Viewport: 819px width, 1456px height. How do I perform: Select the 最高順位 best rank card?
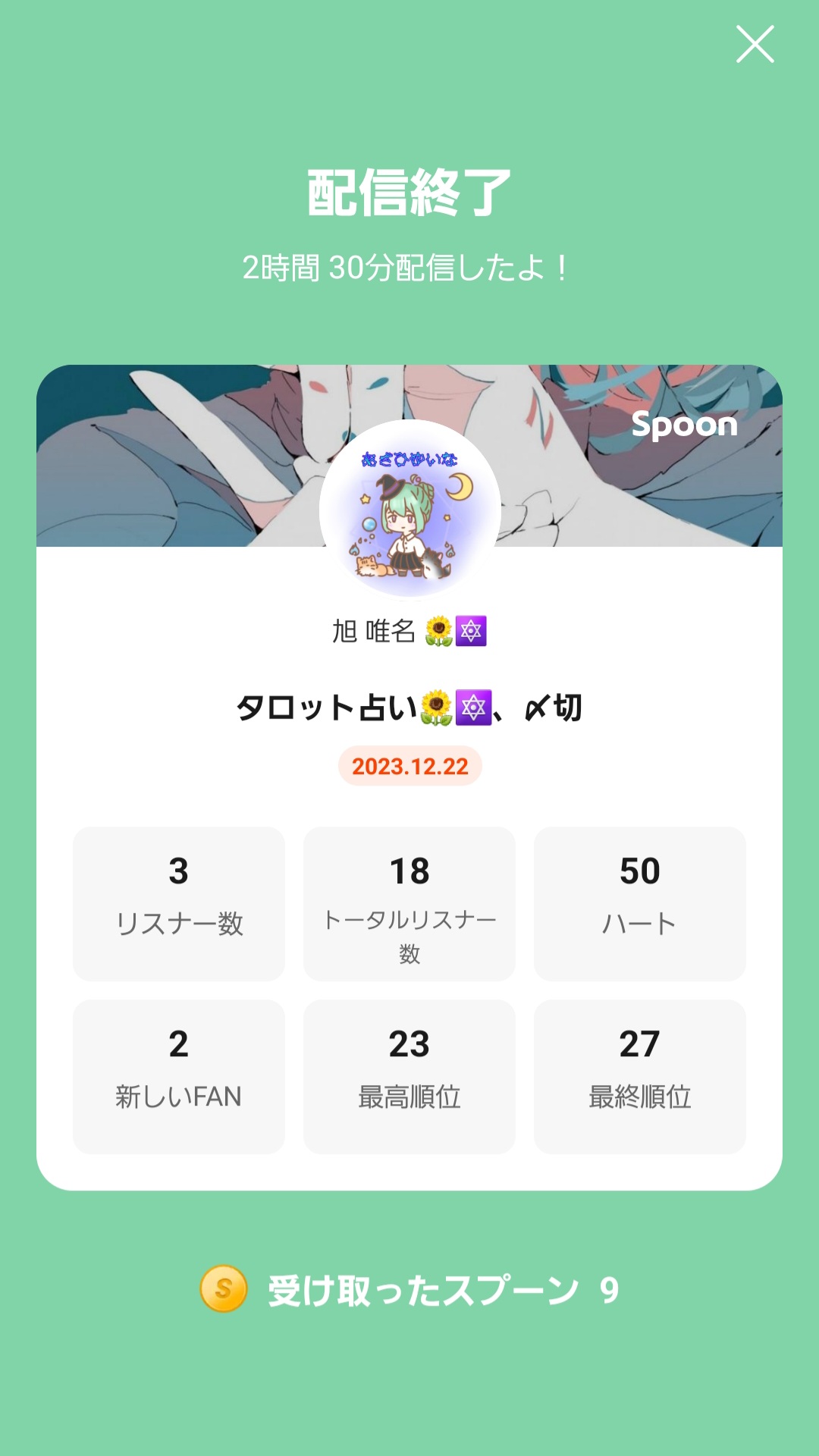tap(409, 1077)
